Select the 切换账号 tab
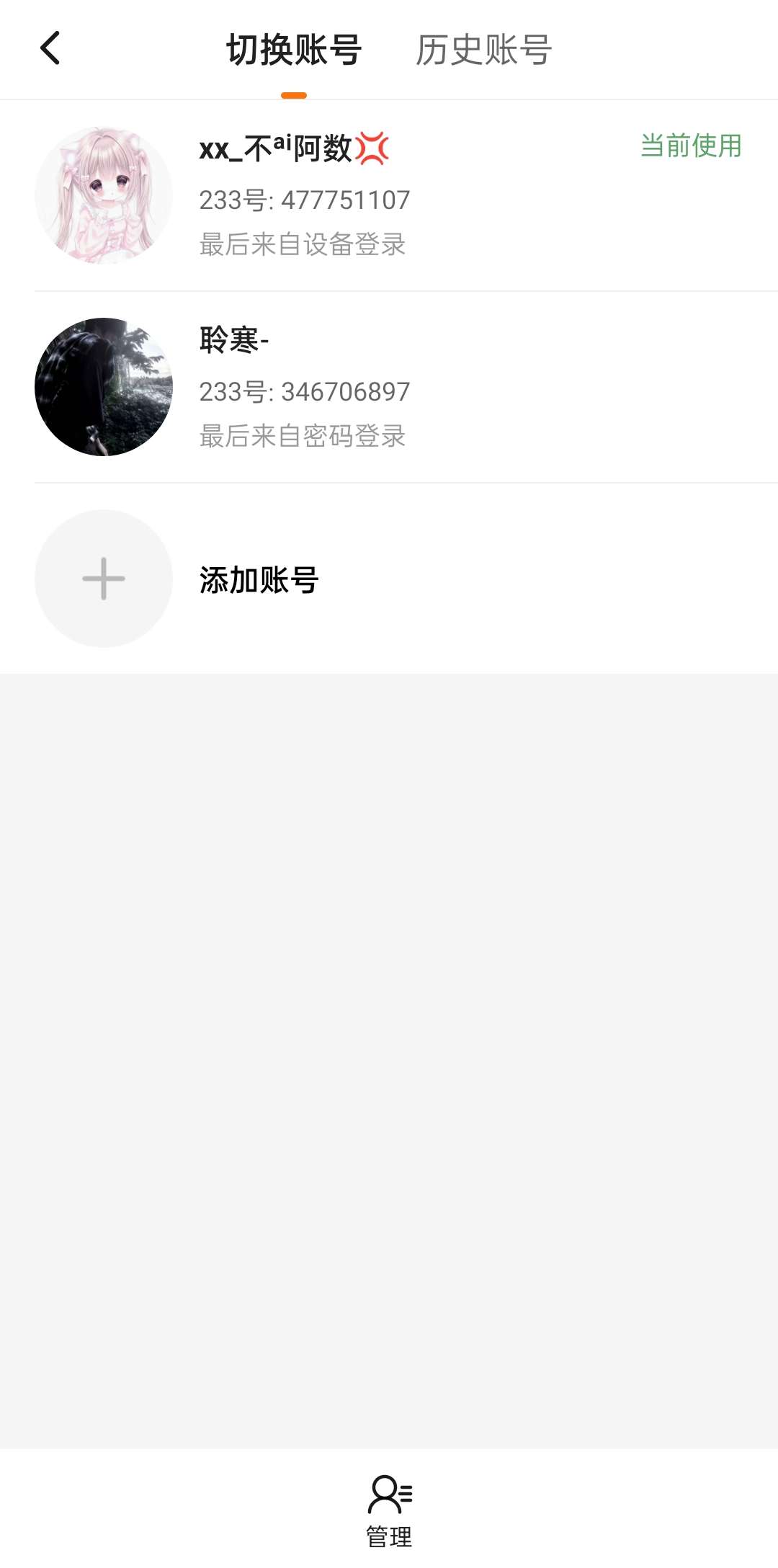Screen dimensions: 778x1568 point(294,50)
